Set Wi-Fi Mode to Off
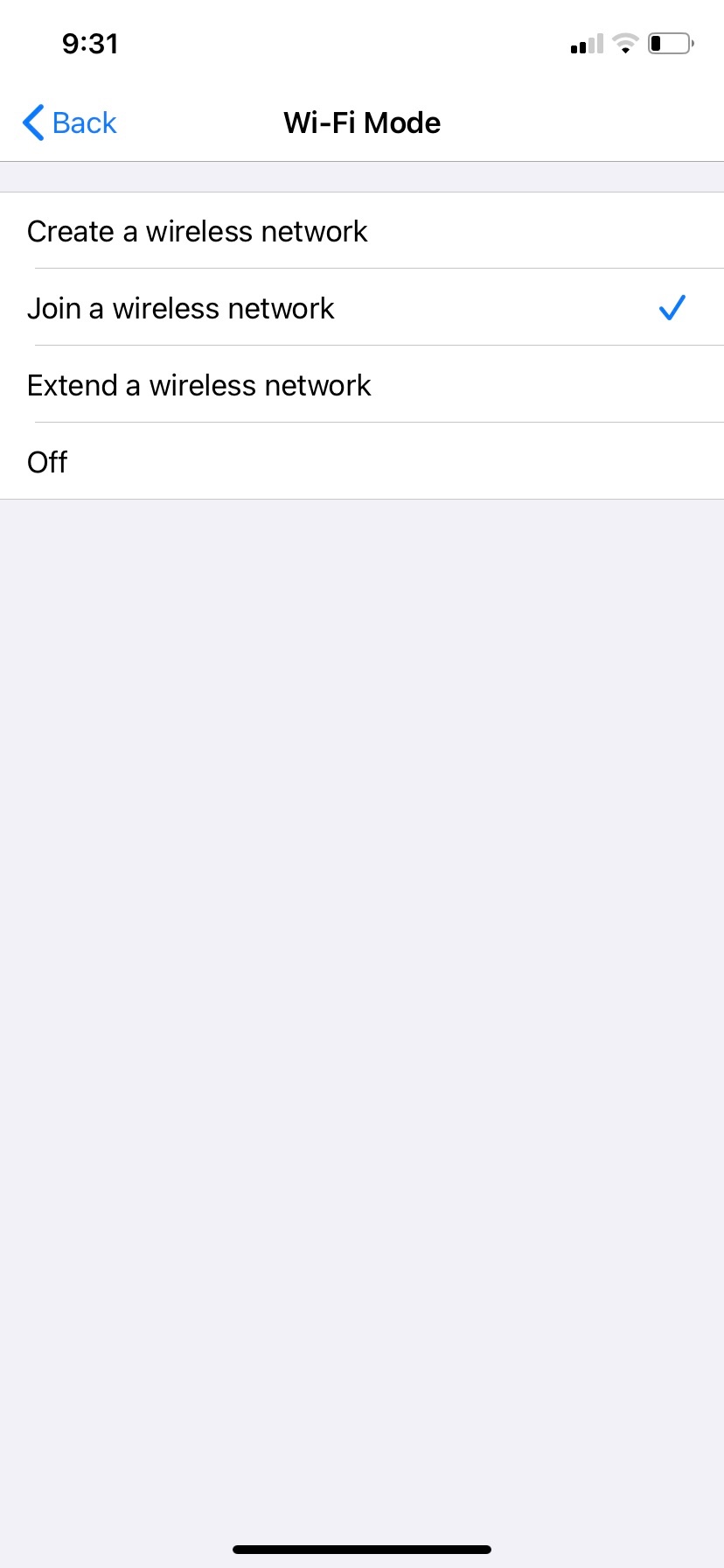 (x=48, y=462)
